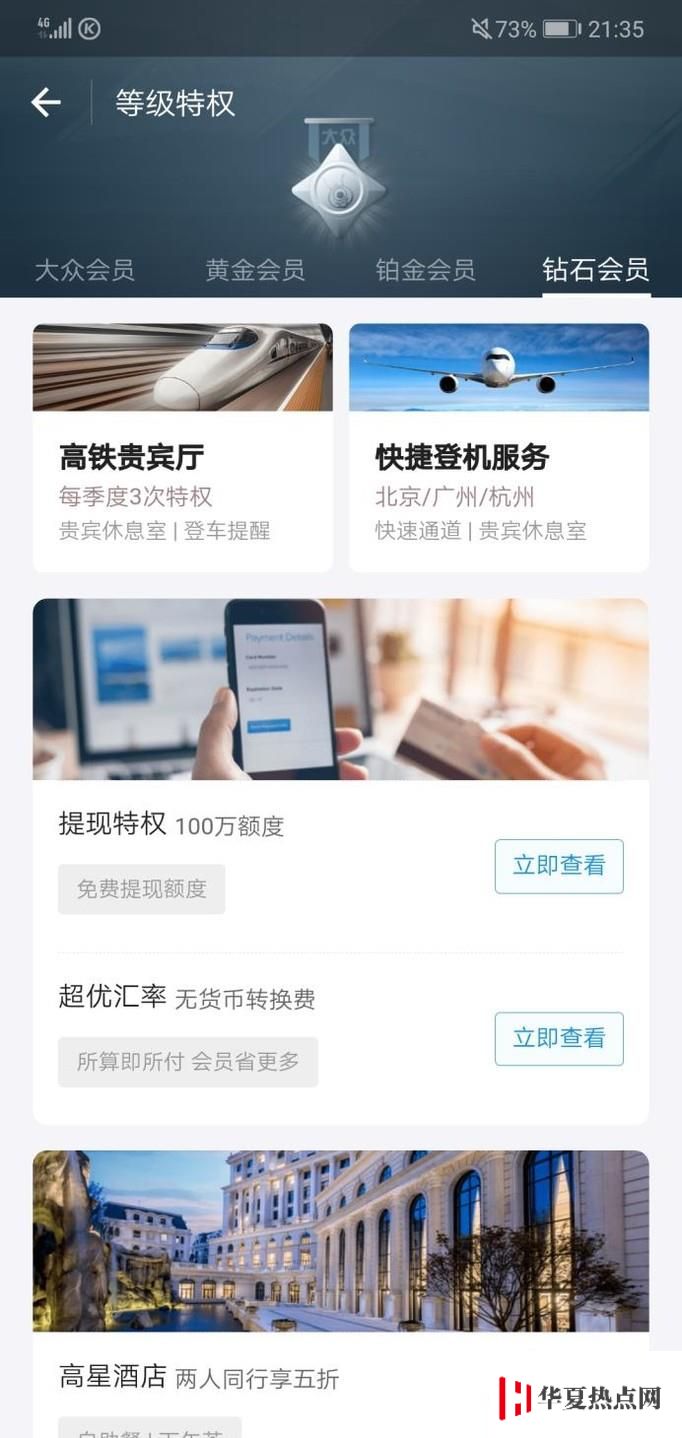Viewport: 682px width, 1438px height.
Task: Switch to the 铂金会员 tab
Action: pos(425,270)
